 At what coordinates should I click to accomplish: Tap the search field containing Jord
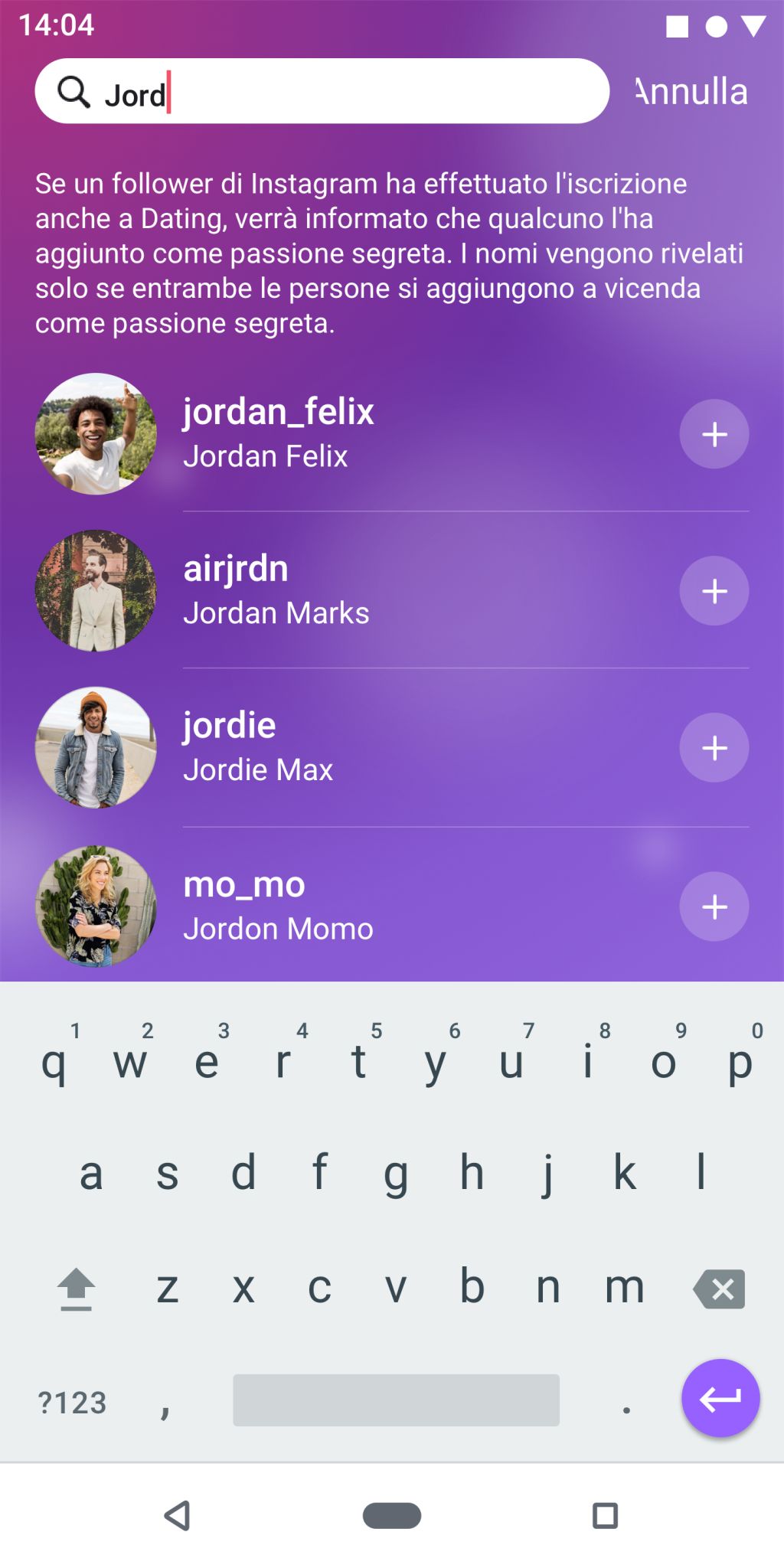pyautogui.click(x=322, y=92)
